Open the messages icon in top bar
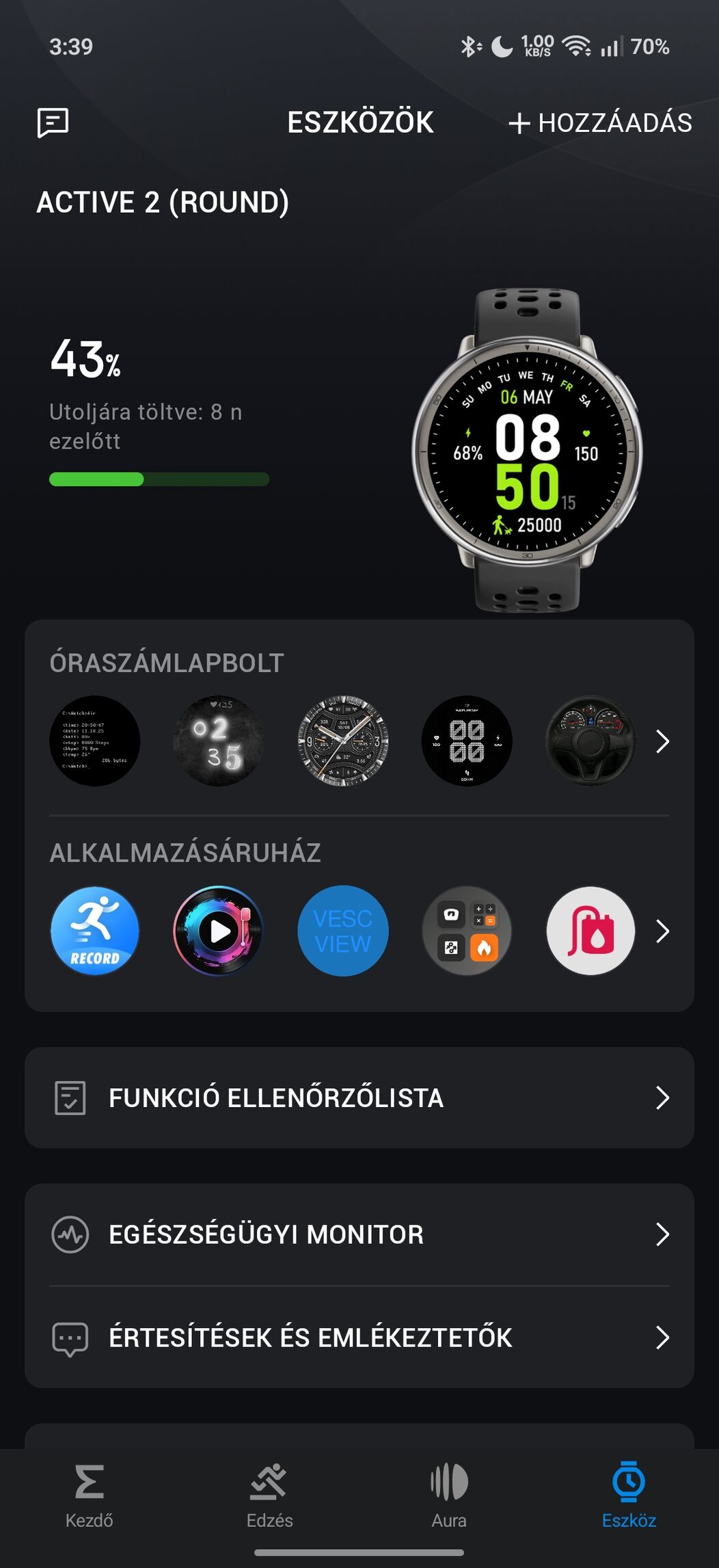719x1568 pixels. 53,123
